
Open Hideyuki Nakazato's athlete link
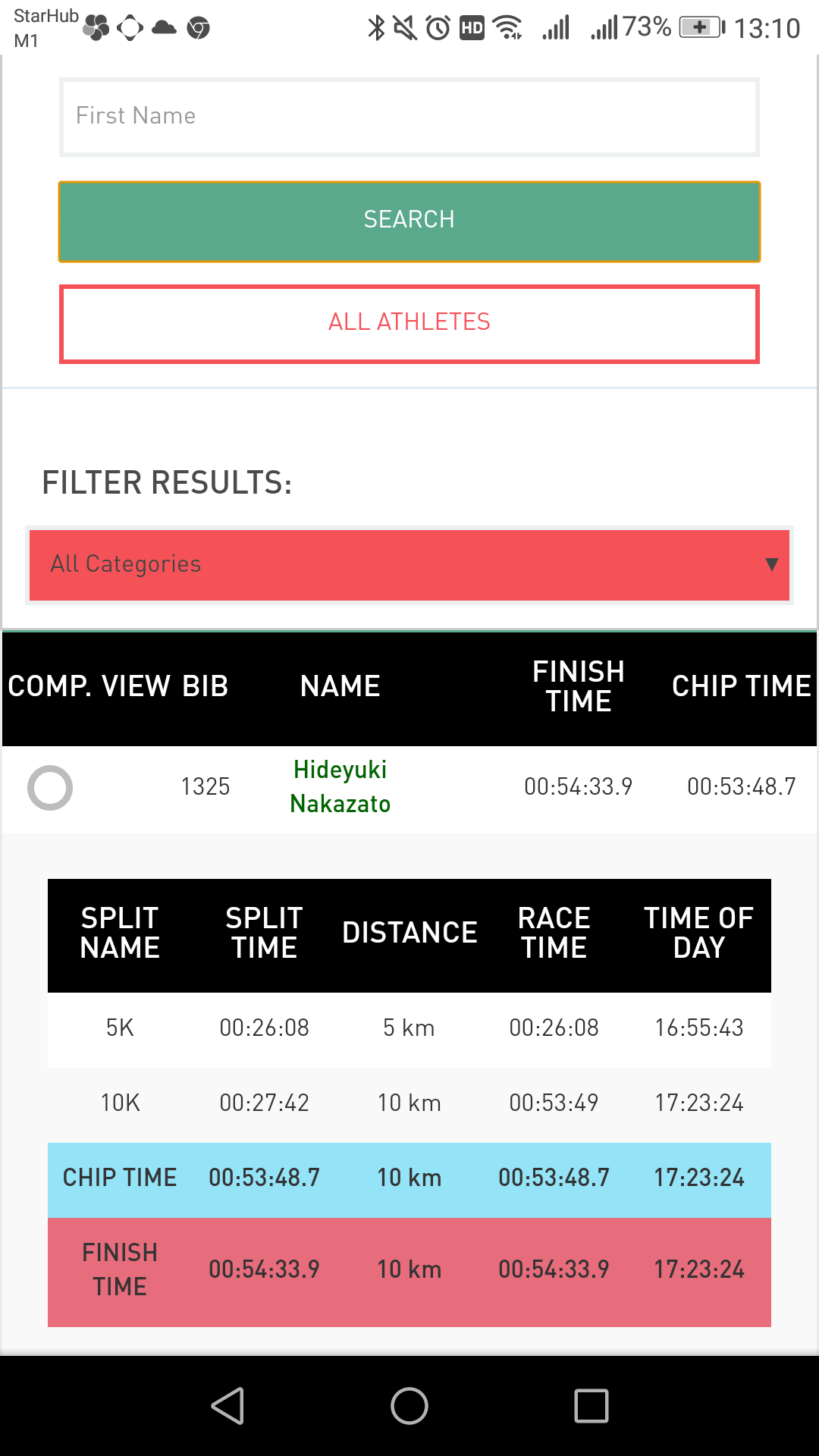point(340,786)
